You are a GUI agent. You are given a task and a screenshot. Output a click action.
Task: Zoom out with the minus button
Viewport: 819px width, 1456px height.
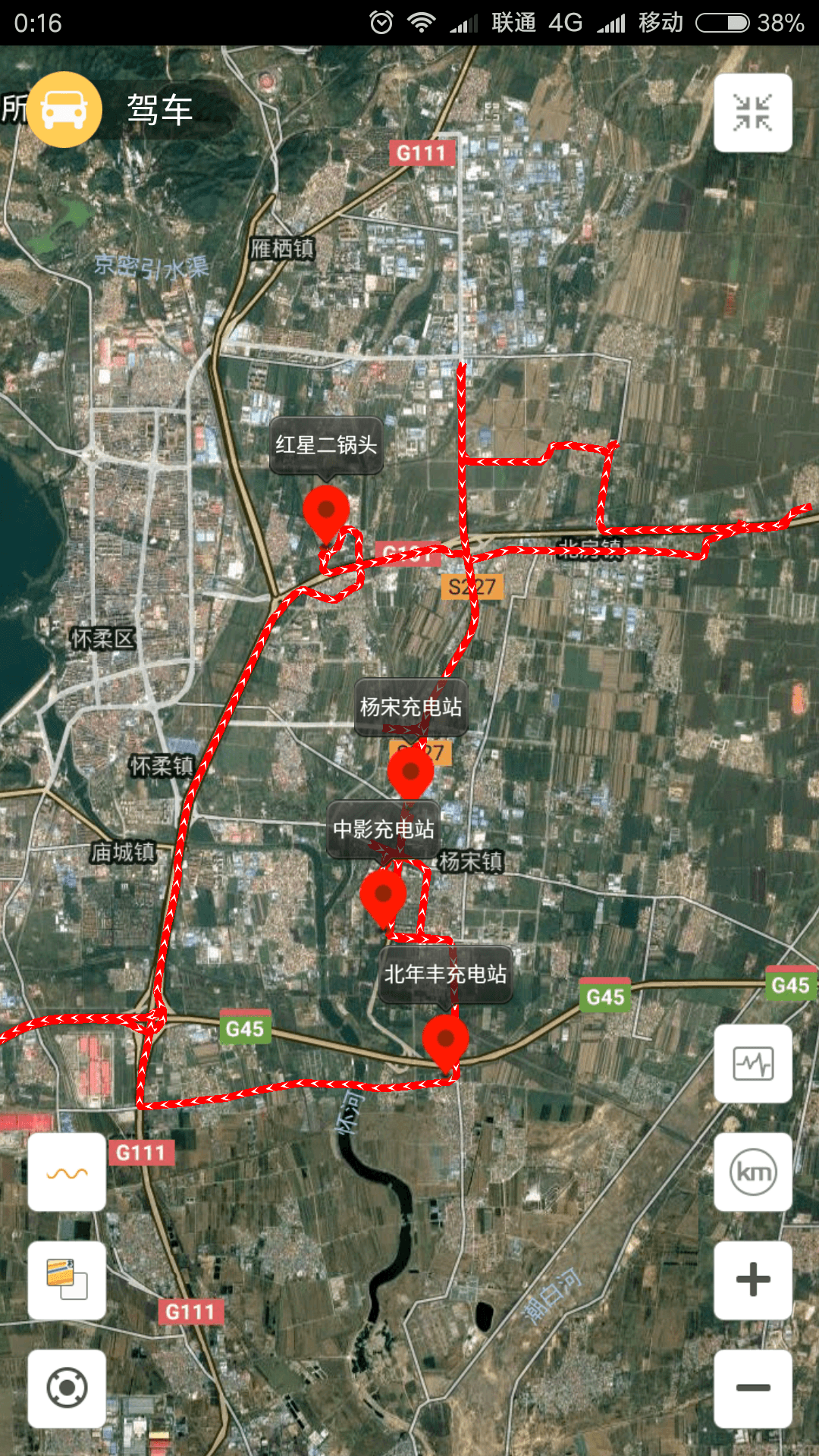point(753,1388)
